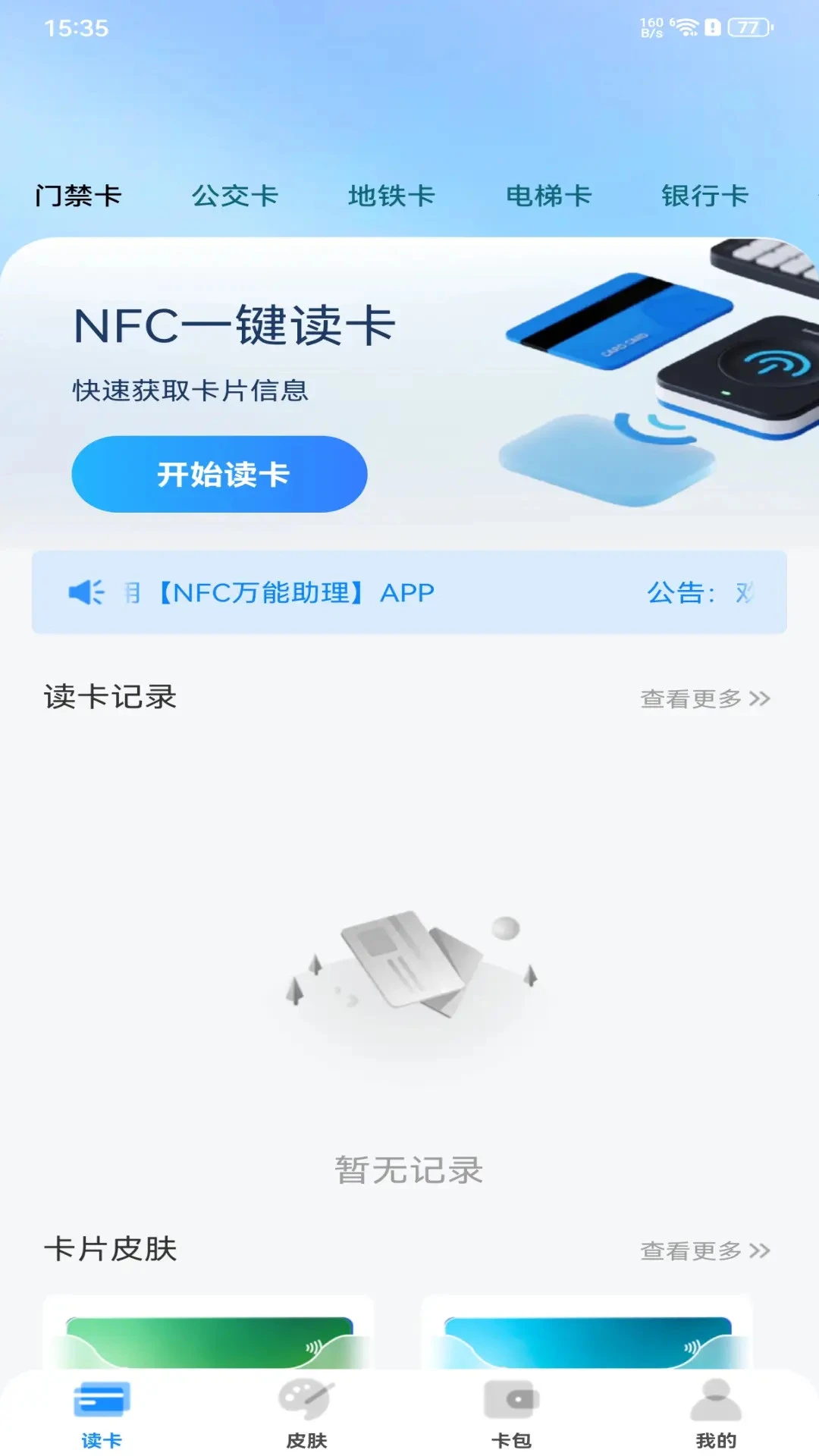Open the 电梯卡 tab
The image size is (819, 1456).
(x=548, y=196)
